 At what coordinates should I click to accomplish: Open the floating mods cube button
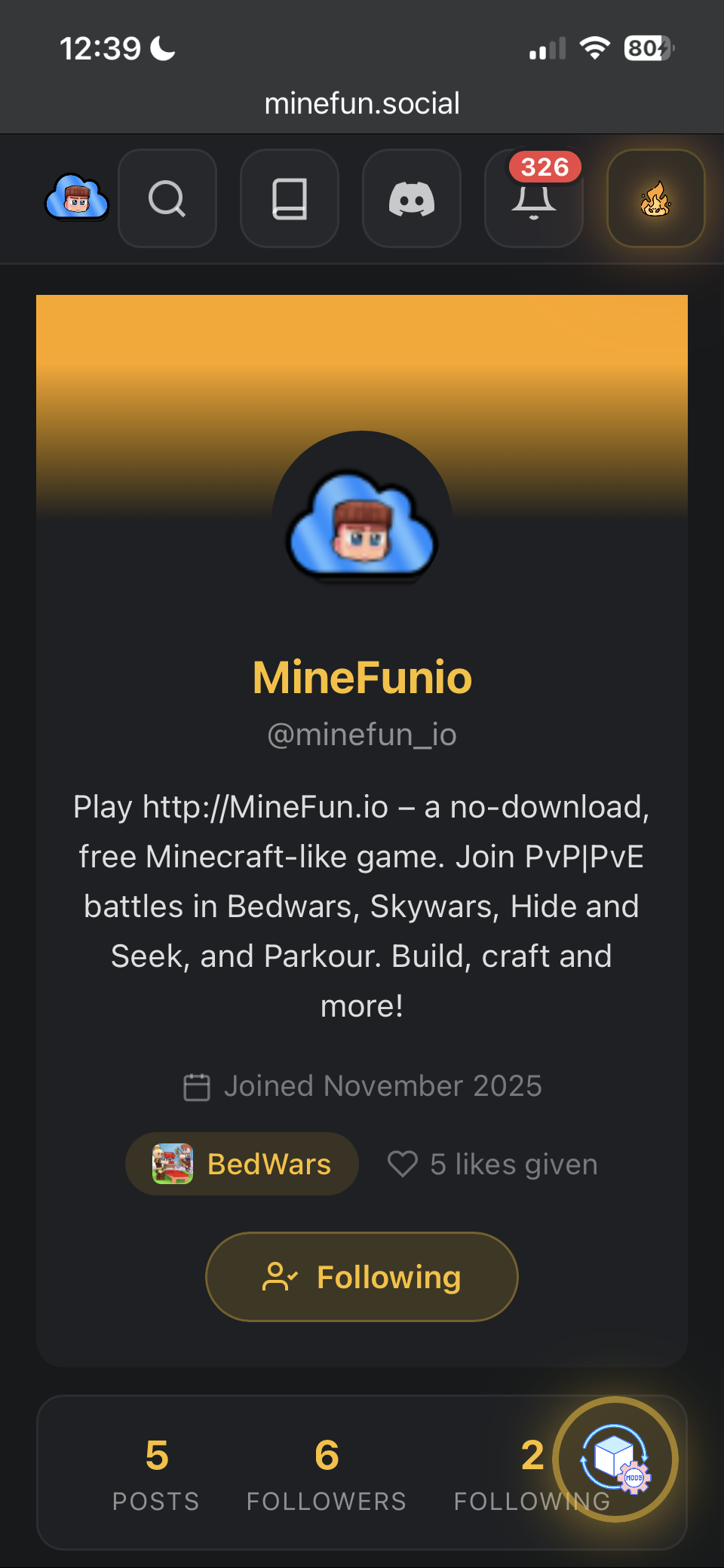pyautogui.click(x=615, y=1459)
